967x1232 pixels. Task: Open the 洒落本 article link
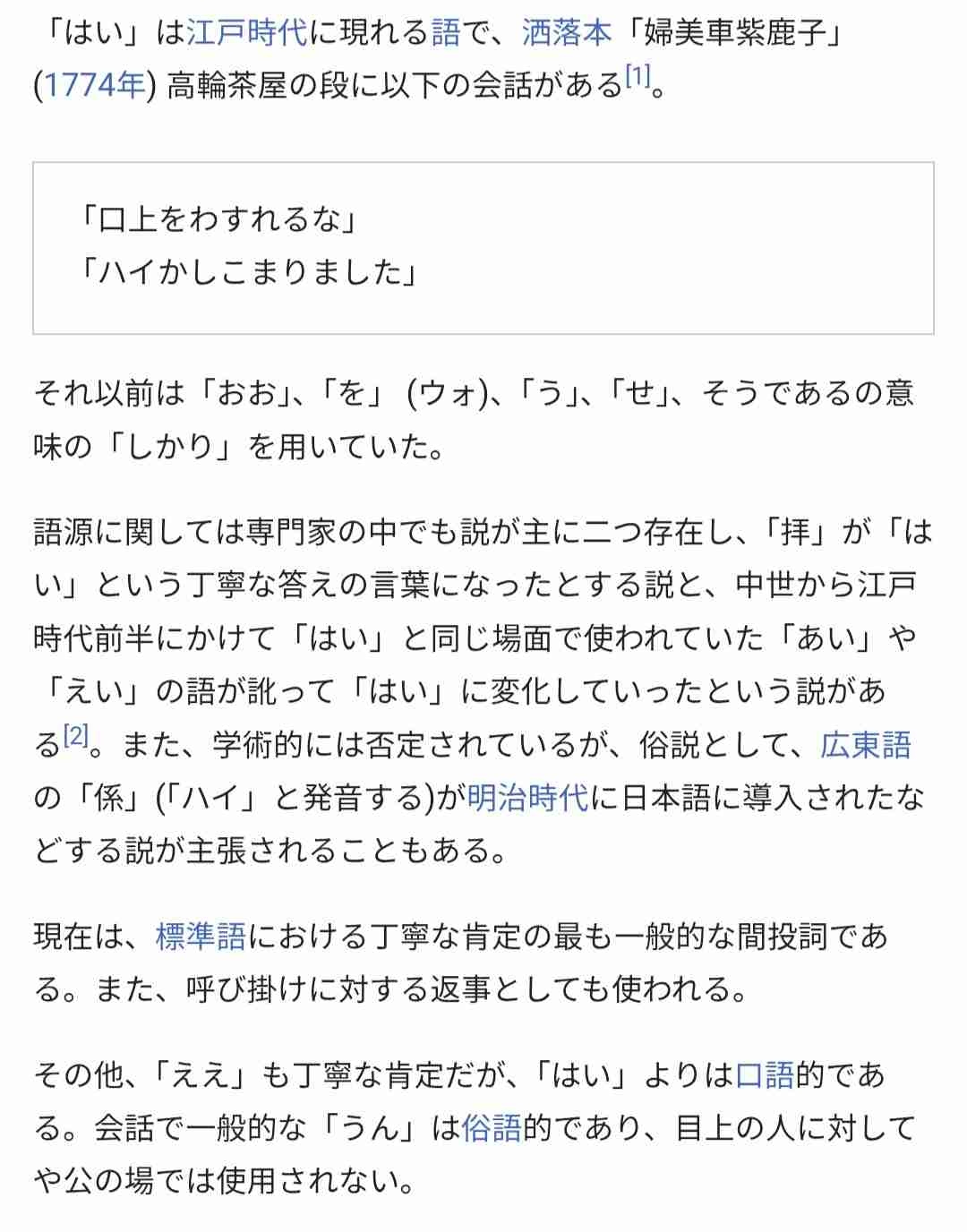pos(567,33)
